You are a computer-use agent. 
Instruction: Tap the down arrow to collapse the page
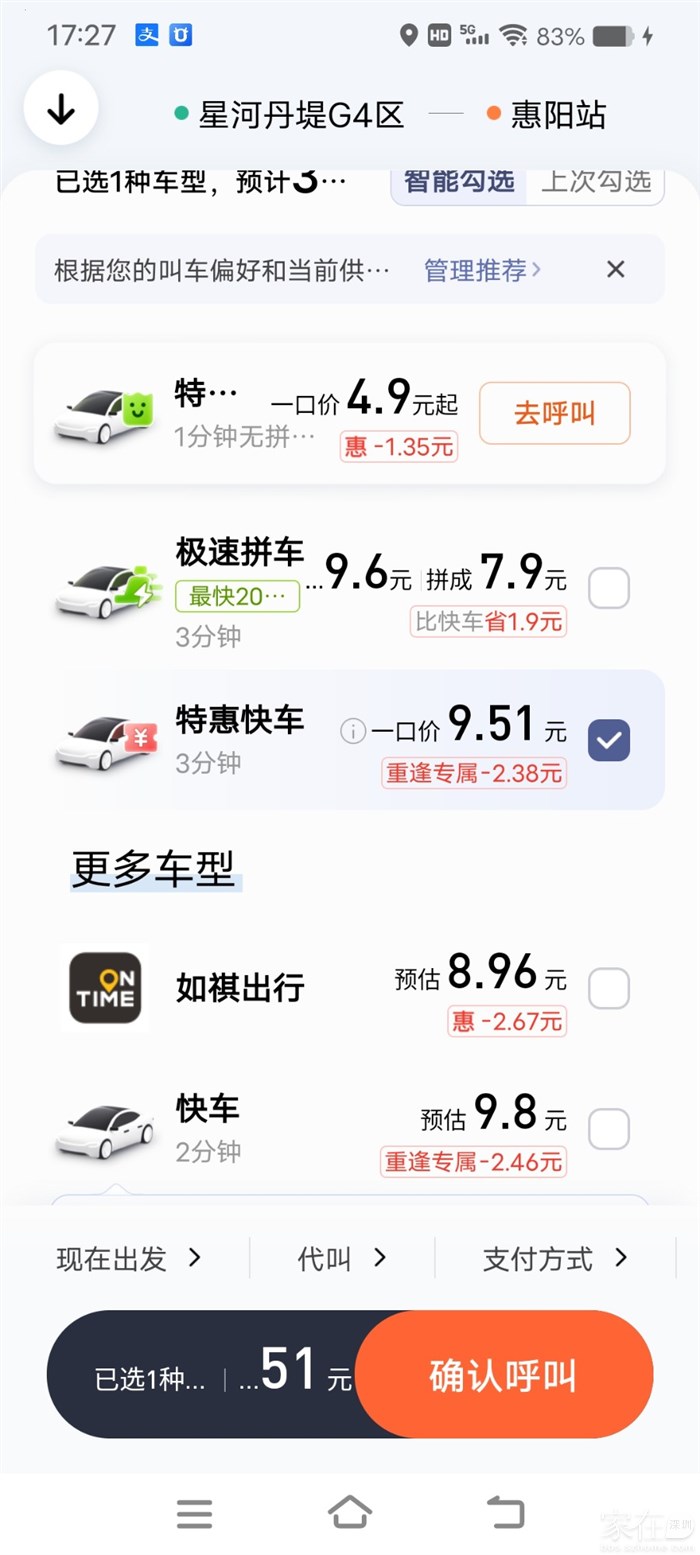click(61, 110)
